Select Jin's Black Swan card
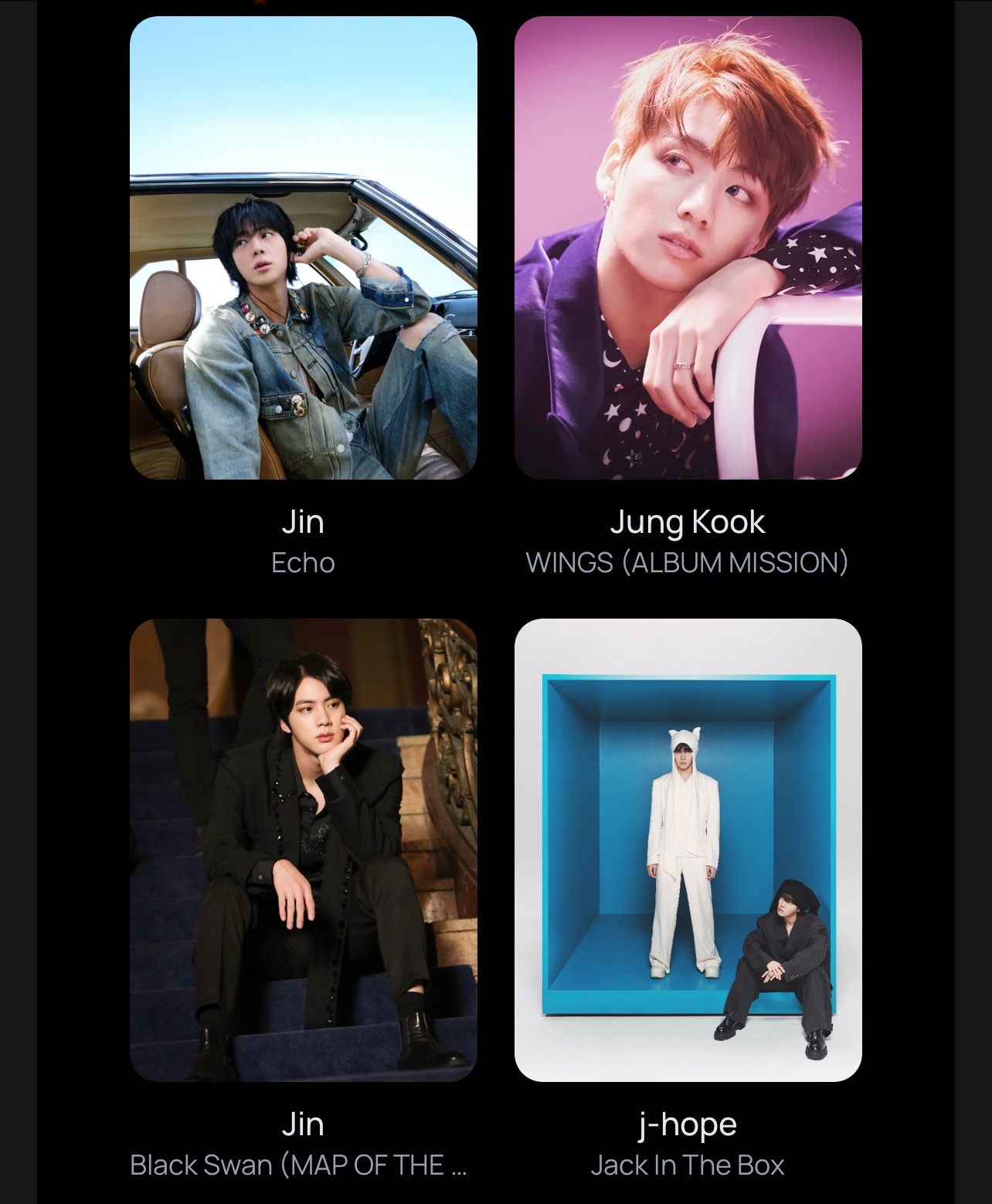Viewport: 992px width, 1204px height. pyautogui.click(x=303, y=850)
